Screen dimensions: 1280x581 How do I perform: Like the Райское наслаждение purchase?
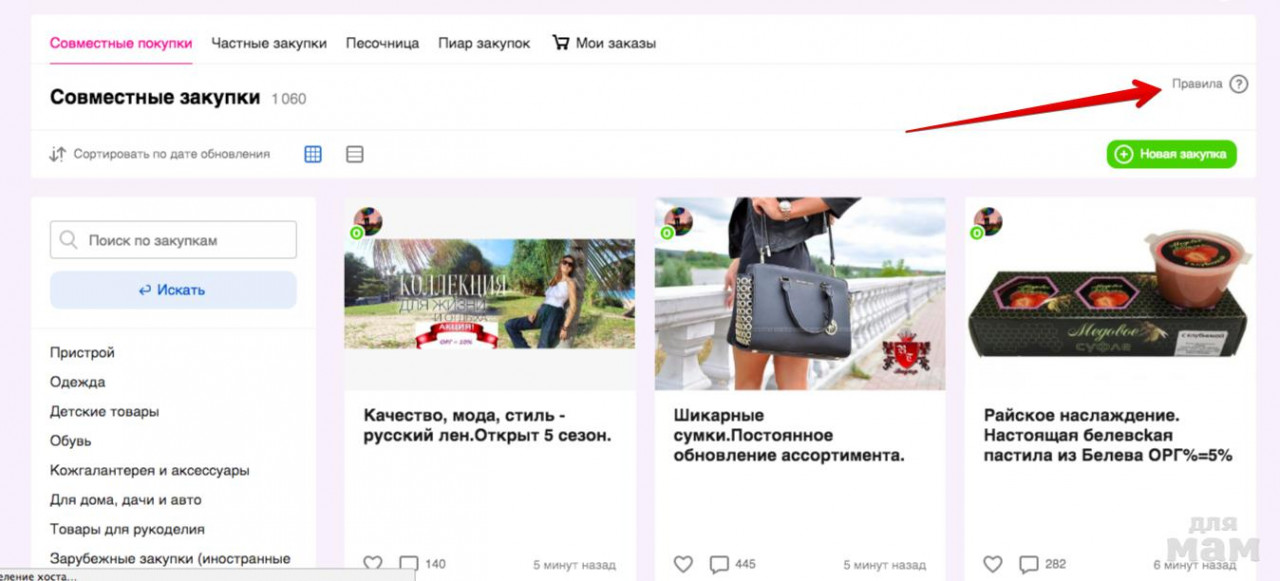(993, 564)
